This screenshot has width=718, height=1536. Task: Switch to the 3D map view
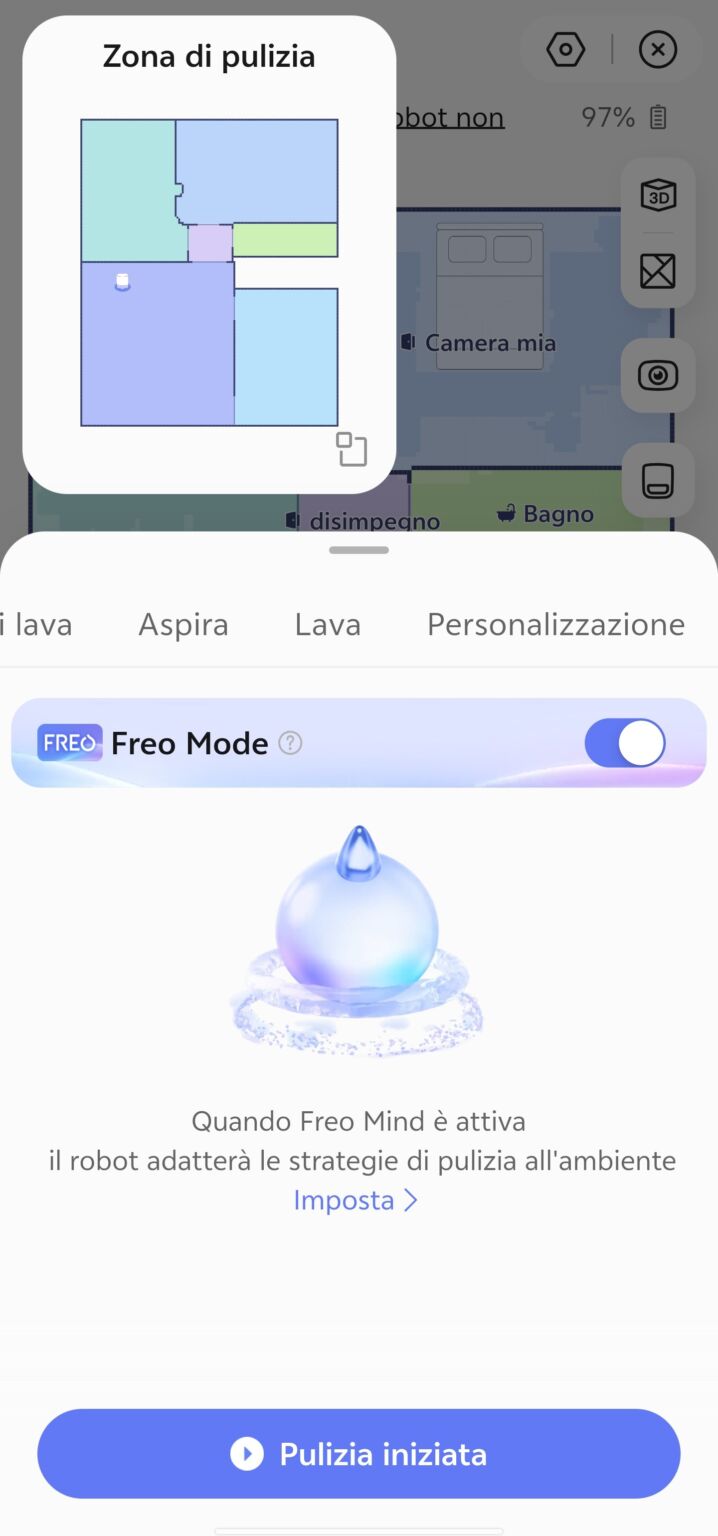[x=658, y=195]
